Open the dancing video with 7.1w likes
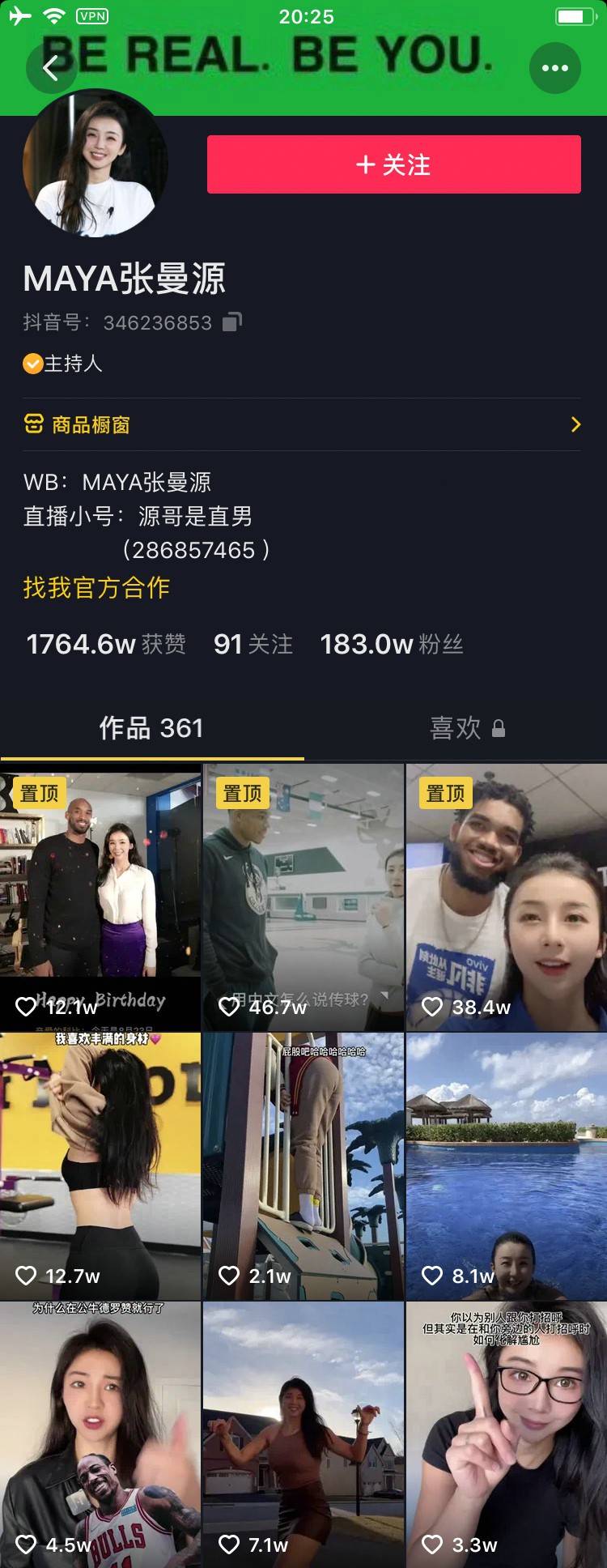 303,1434
